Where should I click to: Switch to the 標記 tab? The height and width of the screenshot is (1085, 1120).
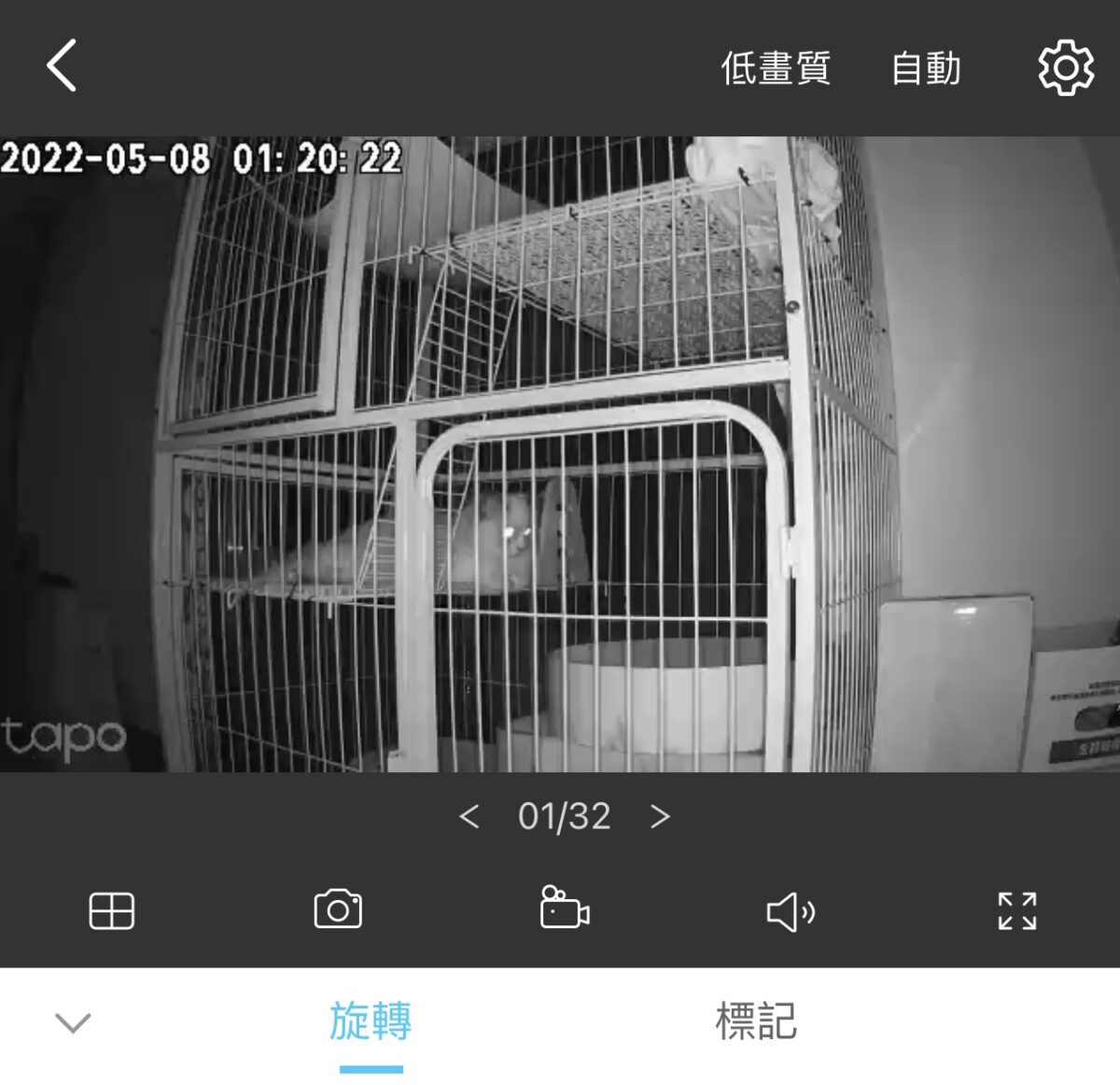pos(756,1022)
